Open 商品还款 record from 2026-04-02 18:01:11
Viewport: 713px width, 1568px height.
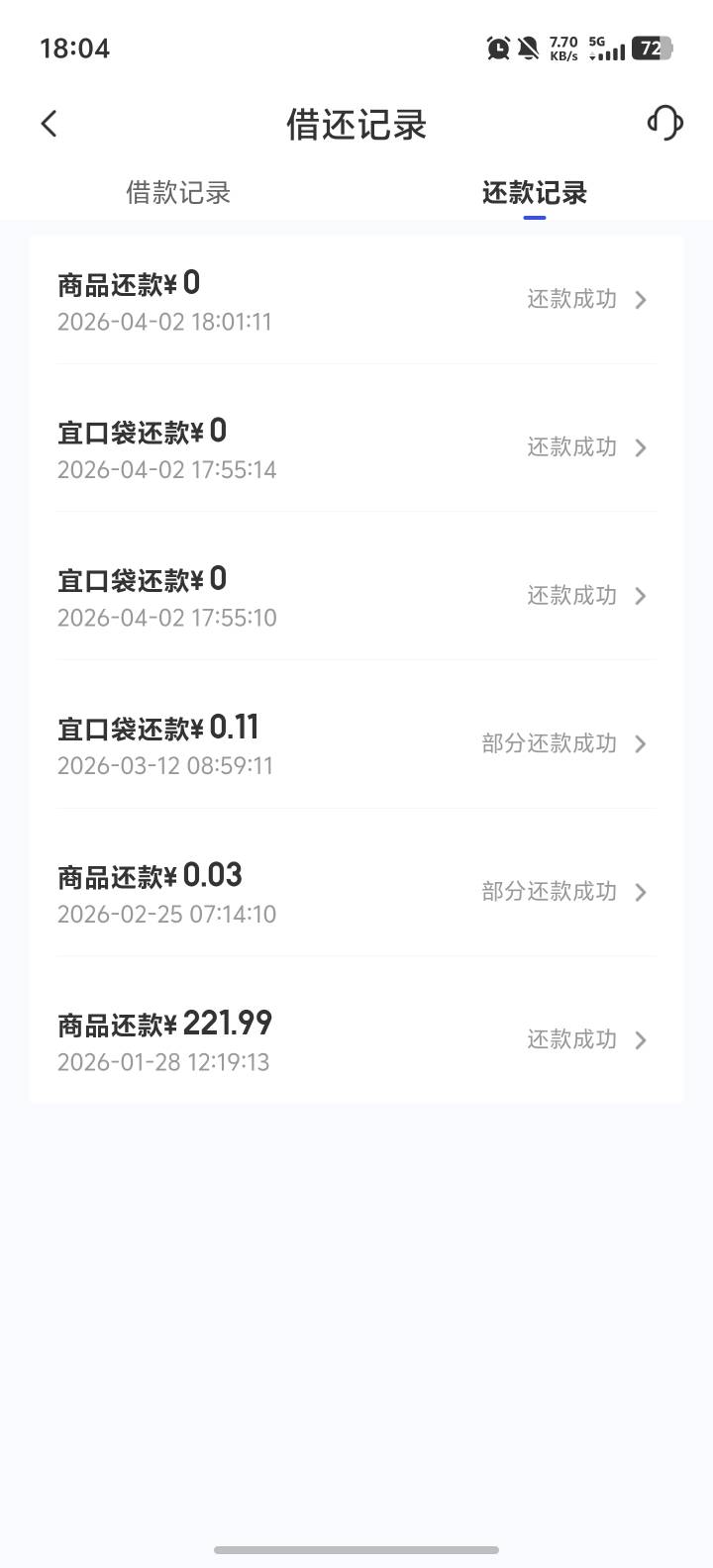(356, 300)
